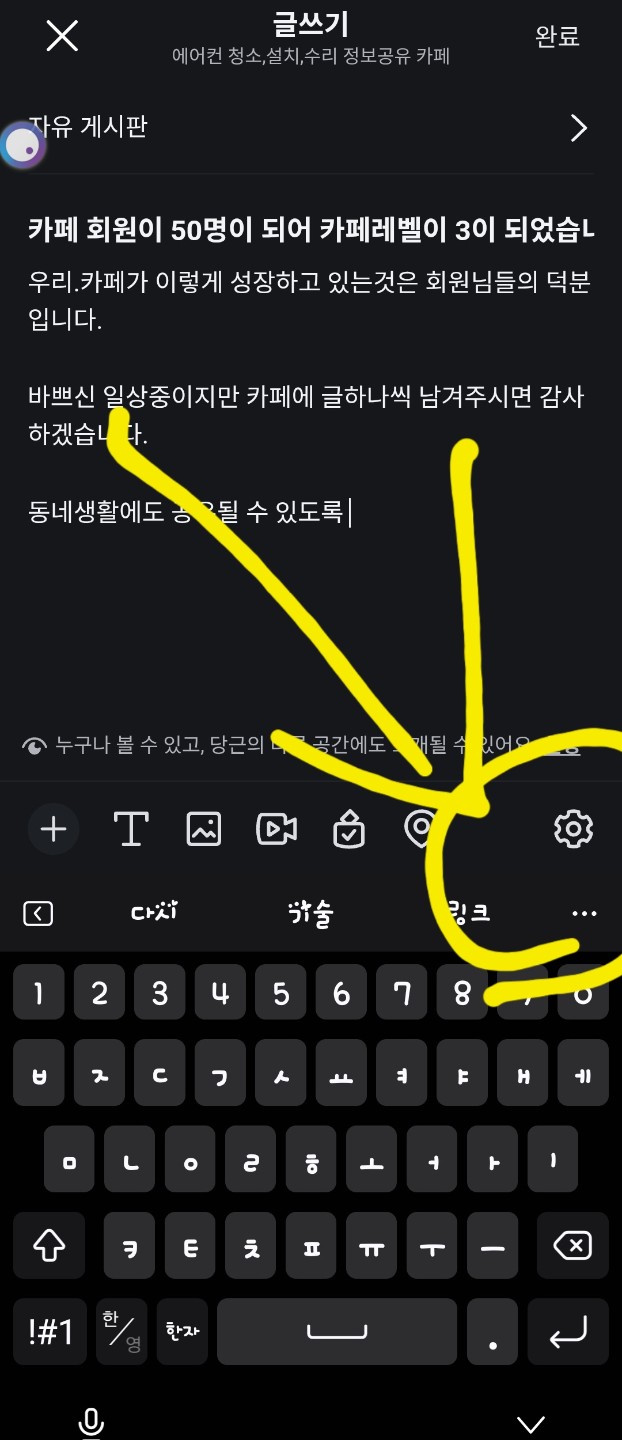Viewport: 622px width, 1440px height.
Task: Attach a photo to the post
Action: coord(204,829)
